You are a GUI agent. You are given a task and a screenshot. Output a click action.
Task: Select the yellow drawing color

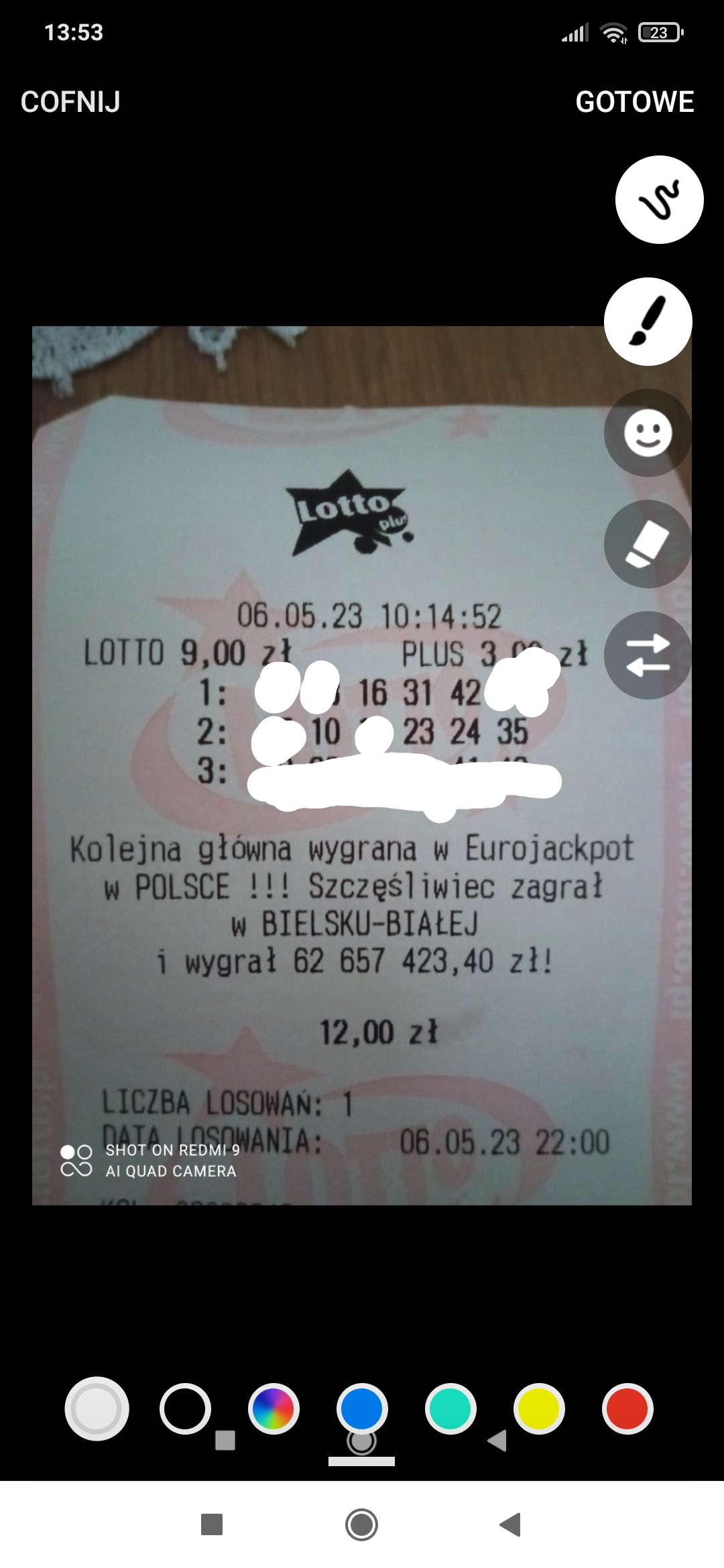[x=539, y=1409]
